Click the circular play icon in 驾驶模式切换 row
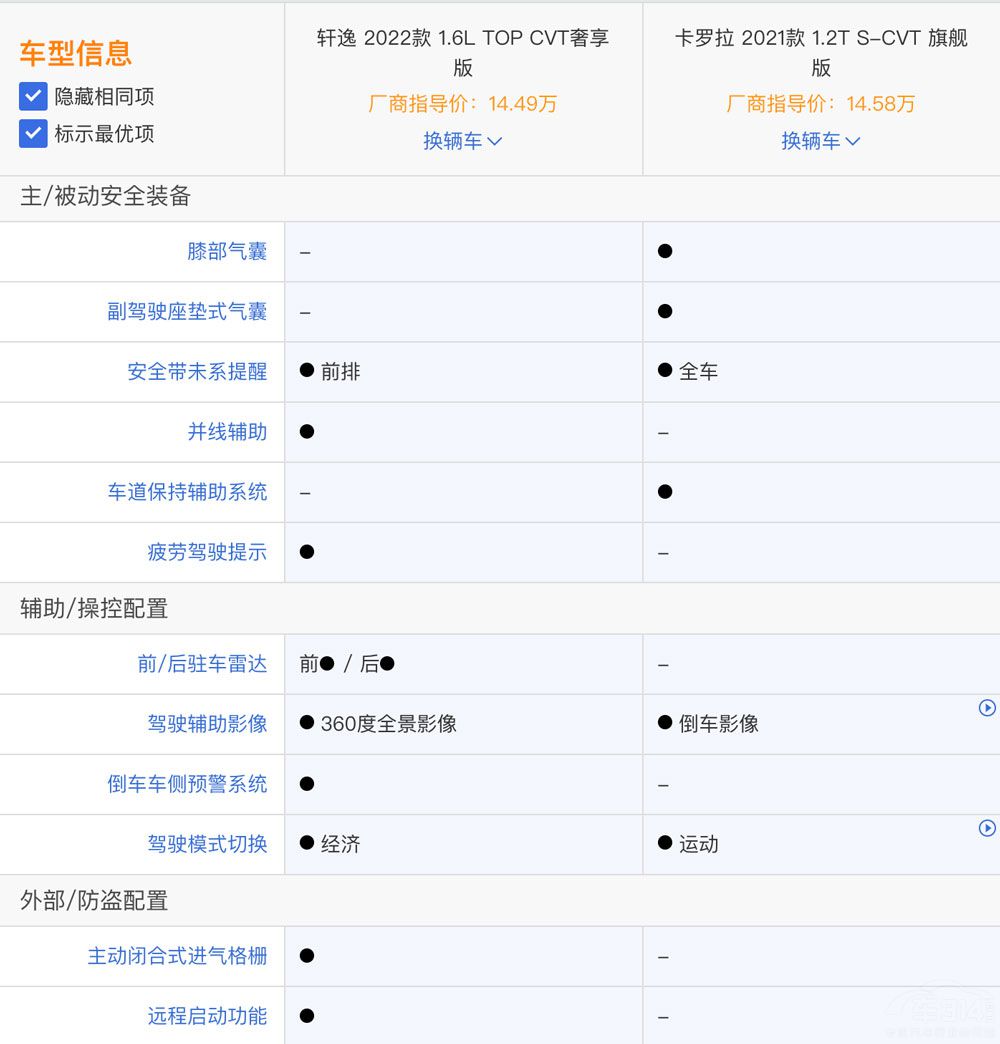The width and height of the screenshot is (1000, 1044). click(988, 828)
